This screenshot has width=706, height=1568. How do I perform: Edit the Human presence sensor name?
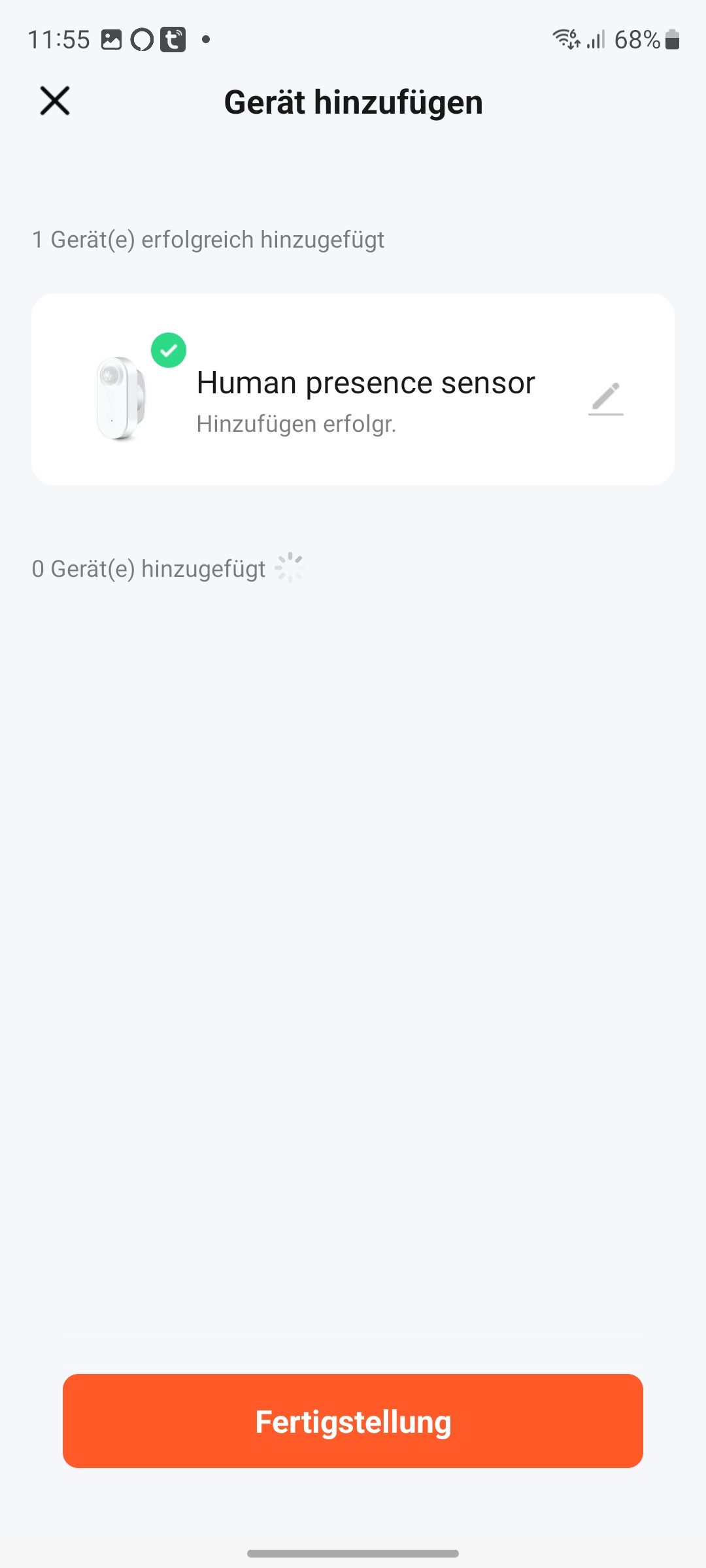(606, 398)
